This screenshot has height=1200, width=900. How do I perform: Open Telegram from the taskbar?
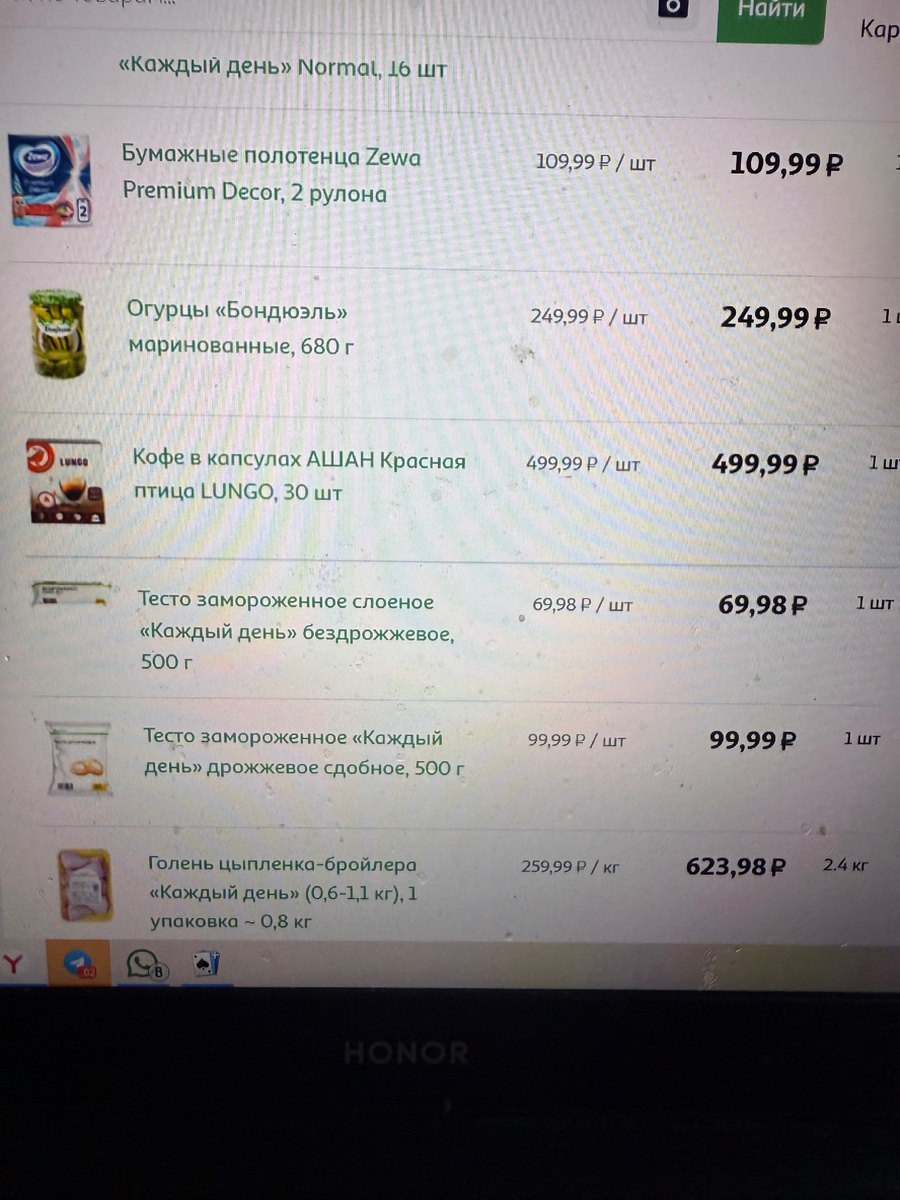click(x=79, y=965)
